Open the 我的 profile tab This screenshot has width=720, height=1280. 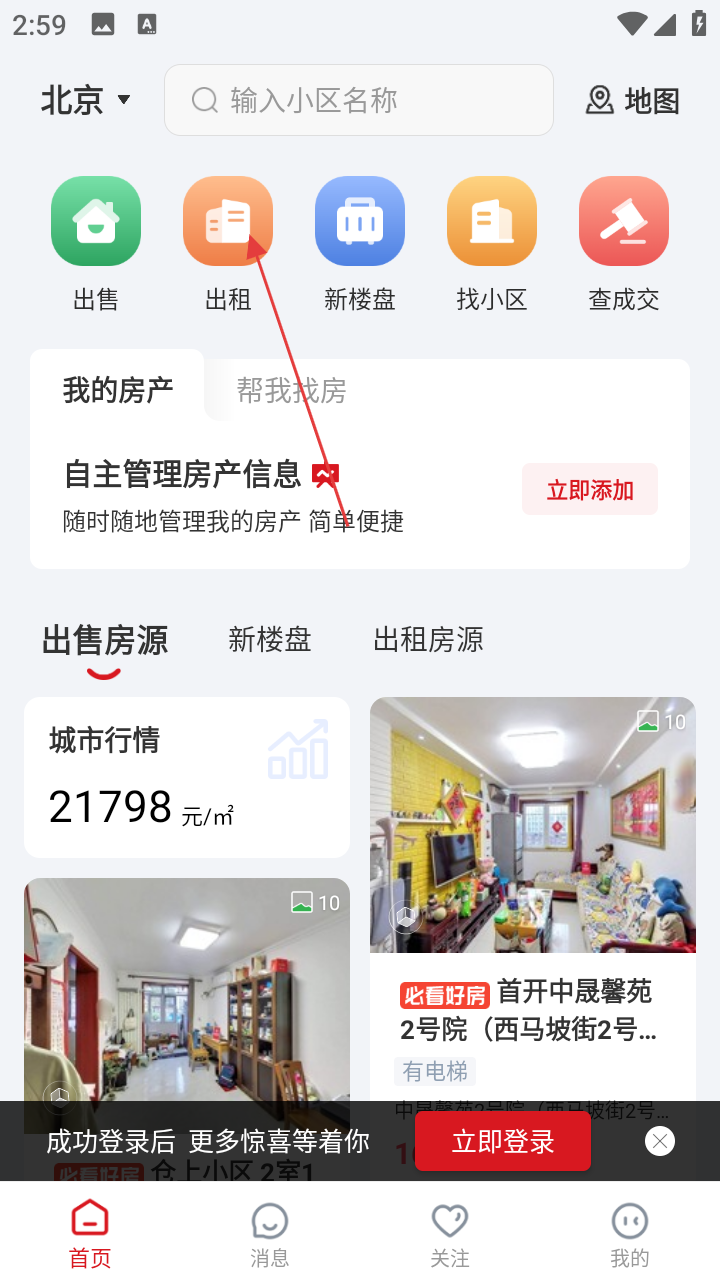[630, 1235]
